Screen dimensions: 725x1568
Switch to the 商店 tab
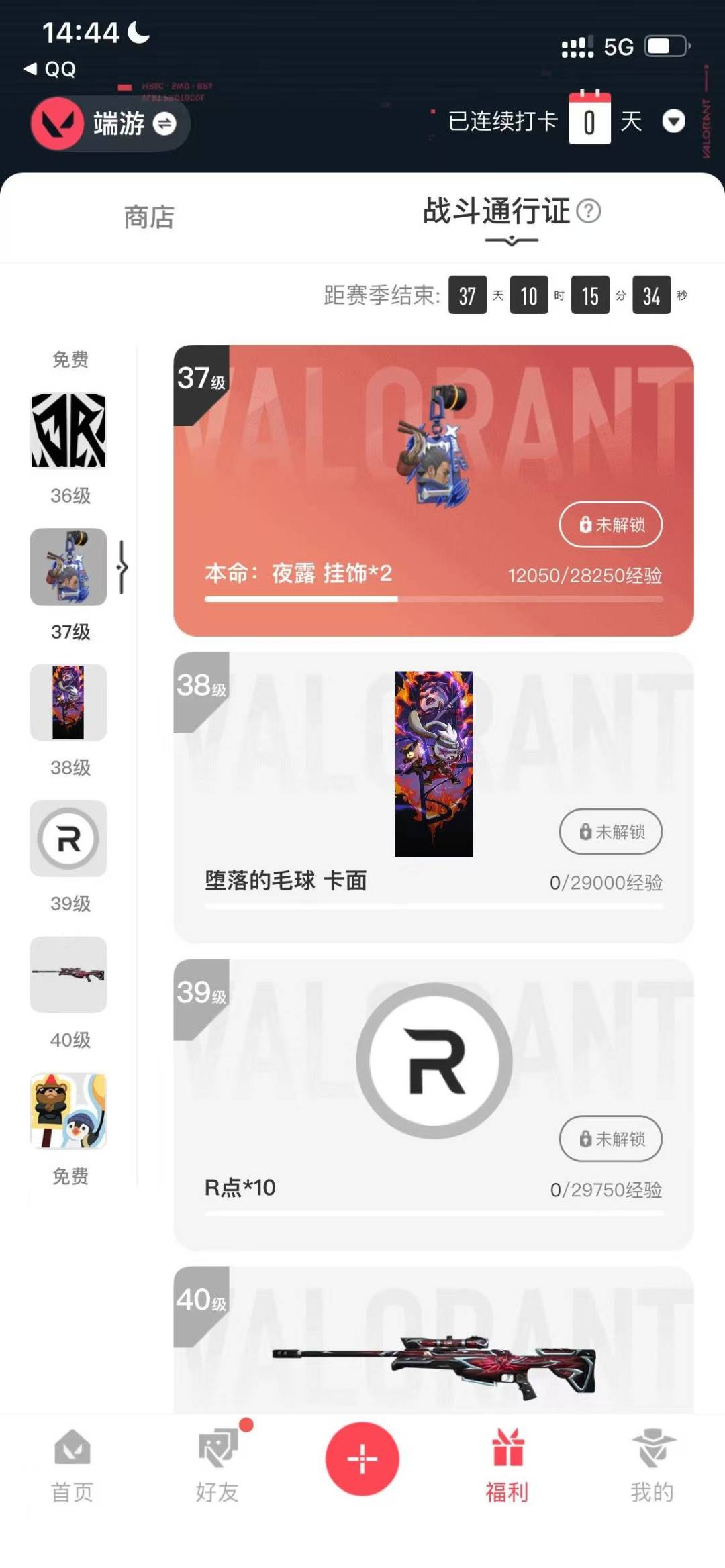[149, 216]
